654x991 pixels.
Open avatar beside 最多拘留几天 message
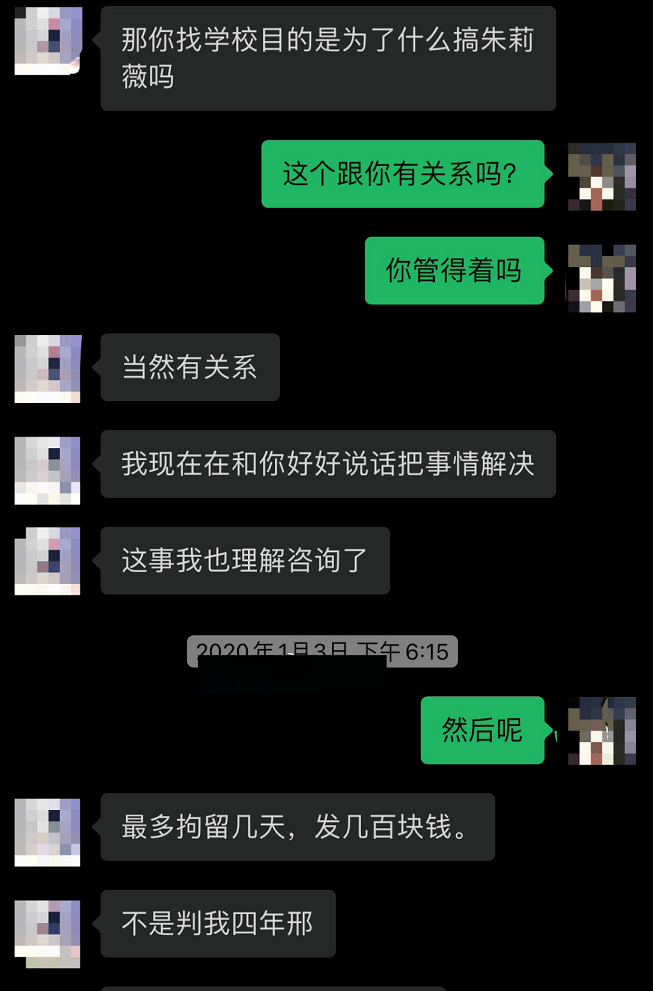(x=47, y=832)
